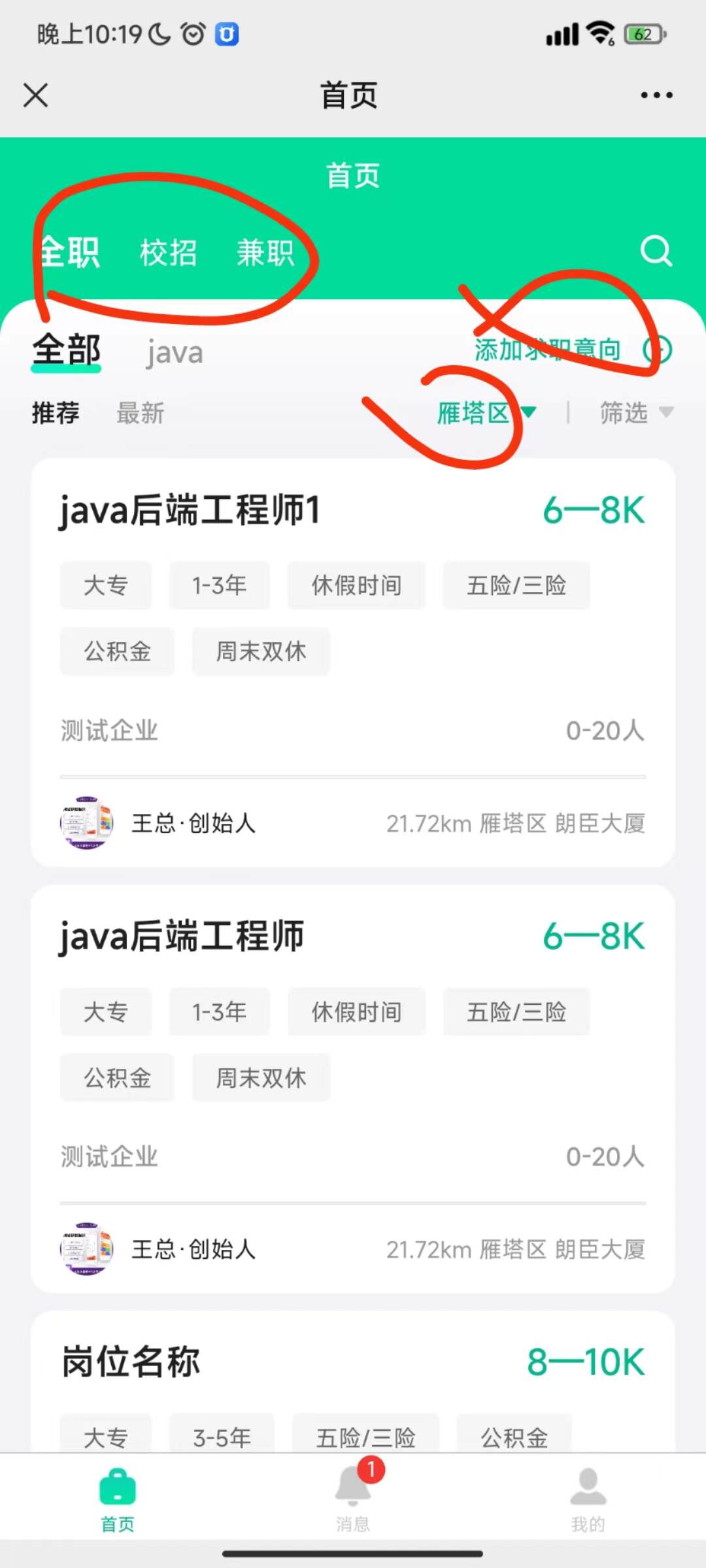Close the mini program page
Viewport: 706px width, 1568px height.
click(x=36, y=95)
